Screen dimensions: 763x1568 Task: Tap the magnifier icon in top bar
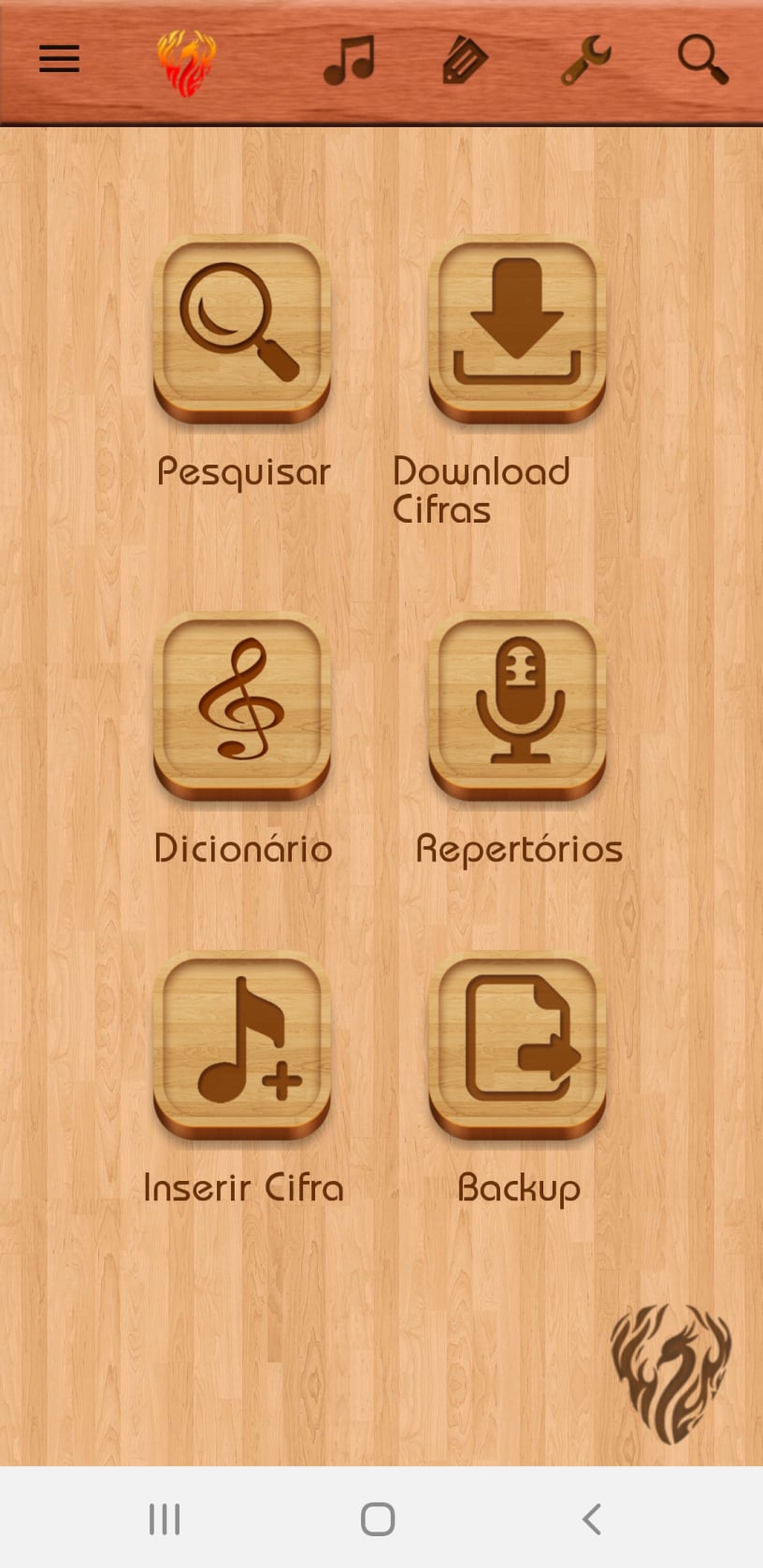click(702, 61)
